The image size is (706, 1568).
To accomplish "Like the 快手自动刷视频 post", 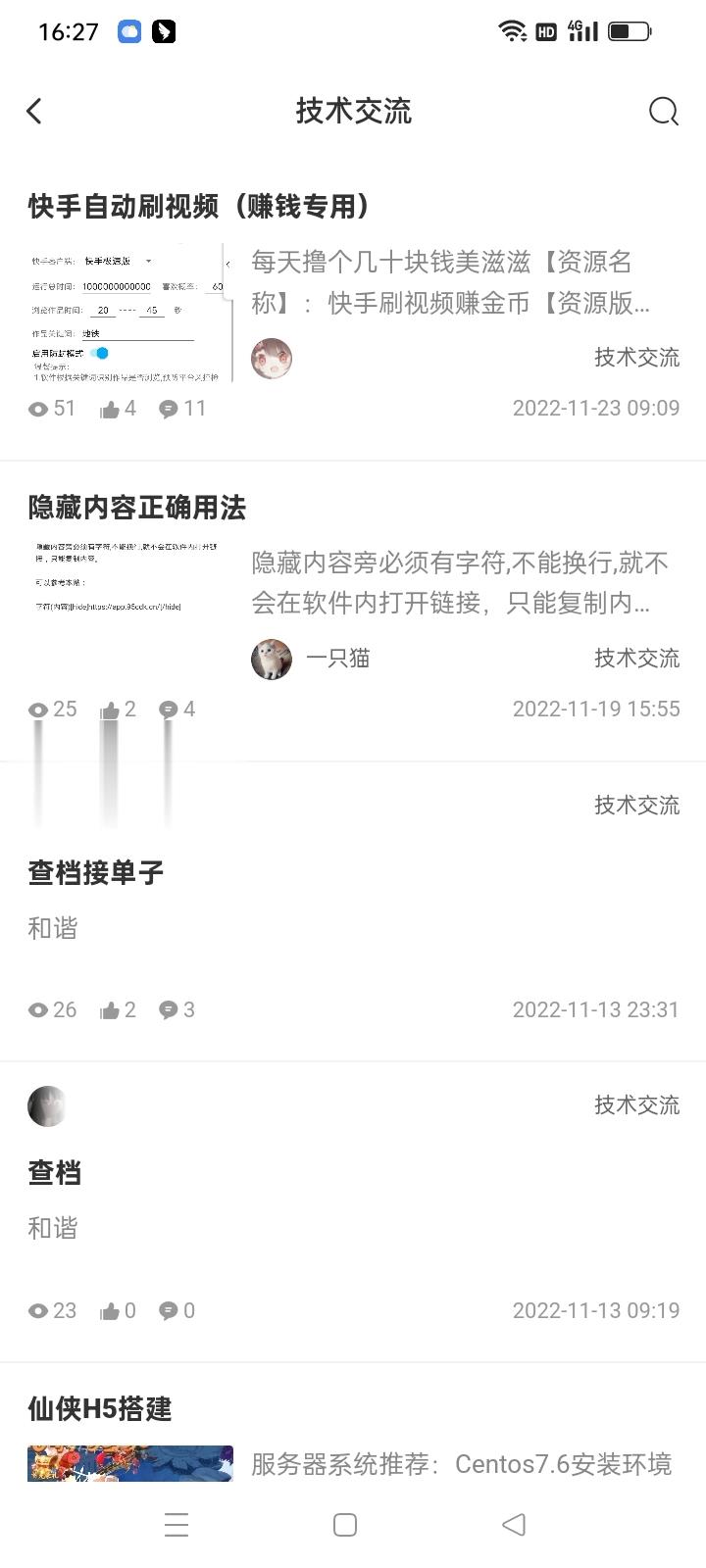I will [x=111, y=409].
